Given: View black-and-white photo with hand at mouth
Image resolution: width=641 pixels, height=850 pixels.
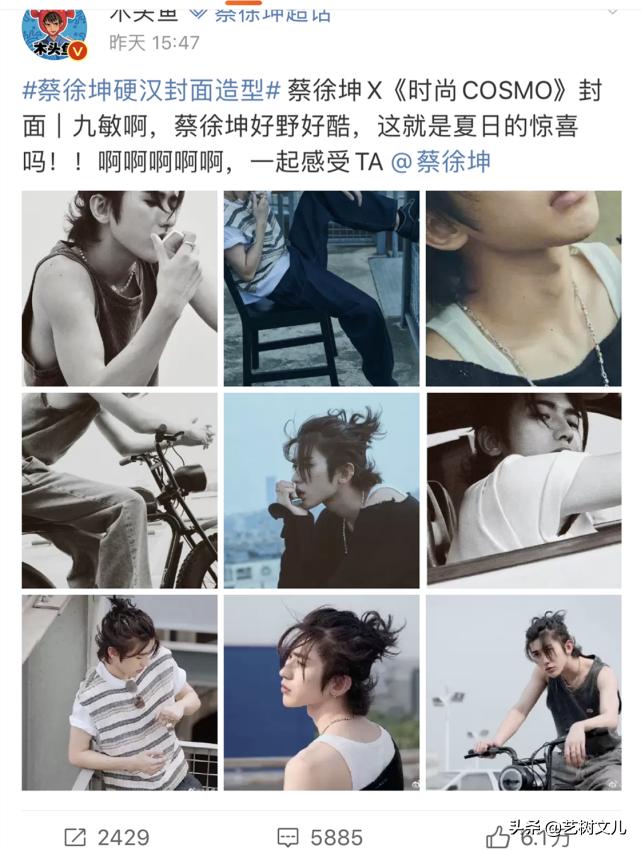Looking at the screenshot, I should pyautogui.click(x=119, y=288).
